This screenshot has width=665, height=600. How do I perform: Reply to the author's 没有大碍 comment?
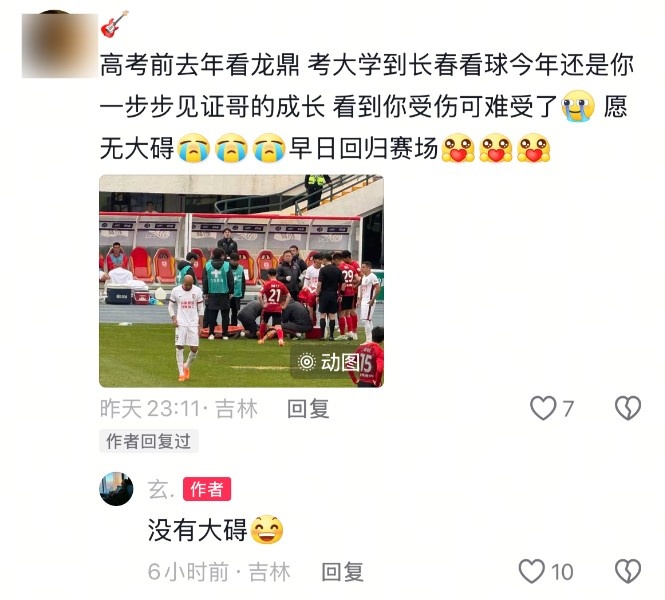click(341, 572)
